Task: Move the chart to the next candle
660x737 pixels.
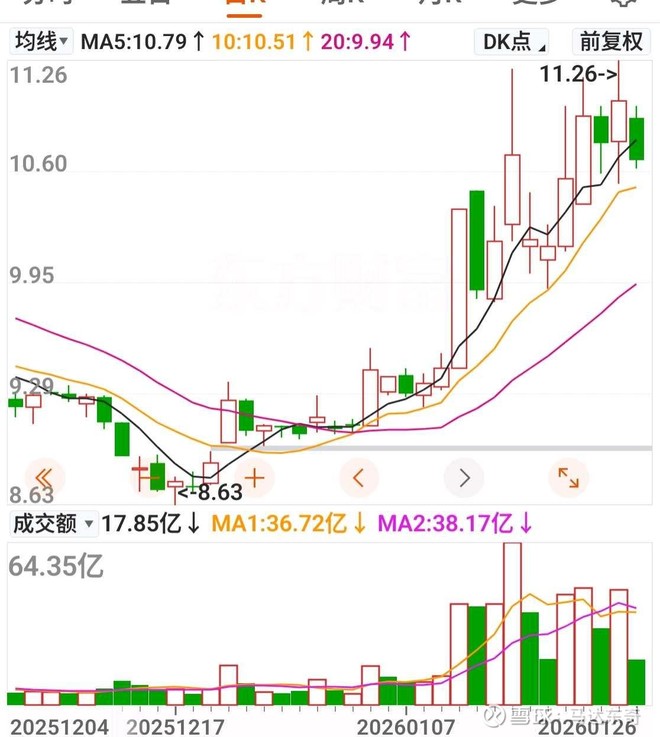Action: tap(464, 477)
